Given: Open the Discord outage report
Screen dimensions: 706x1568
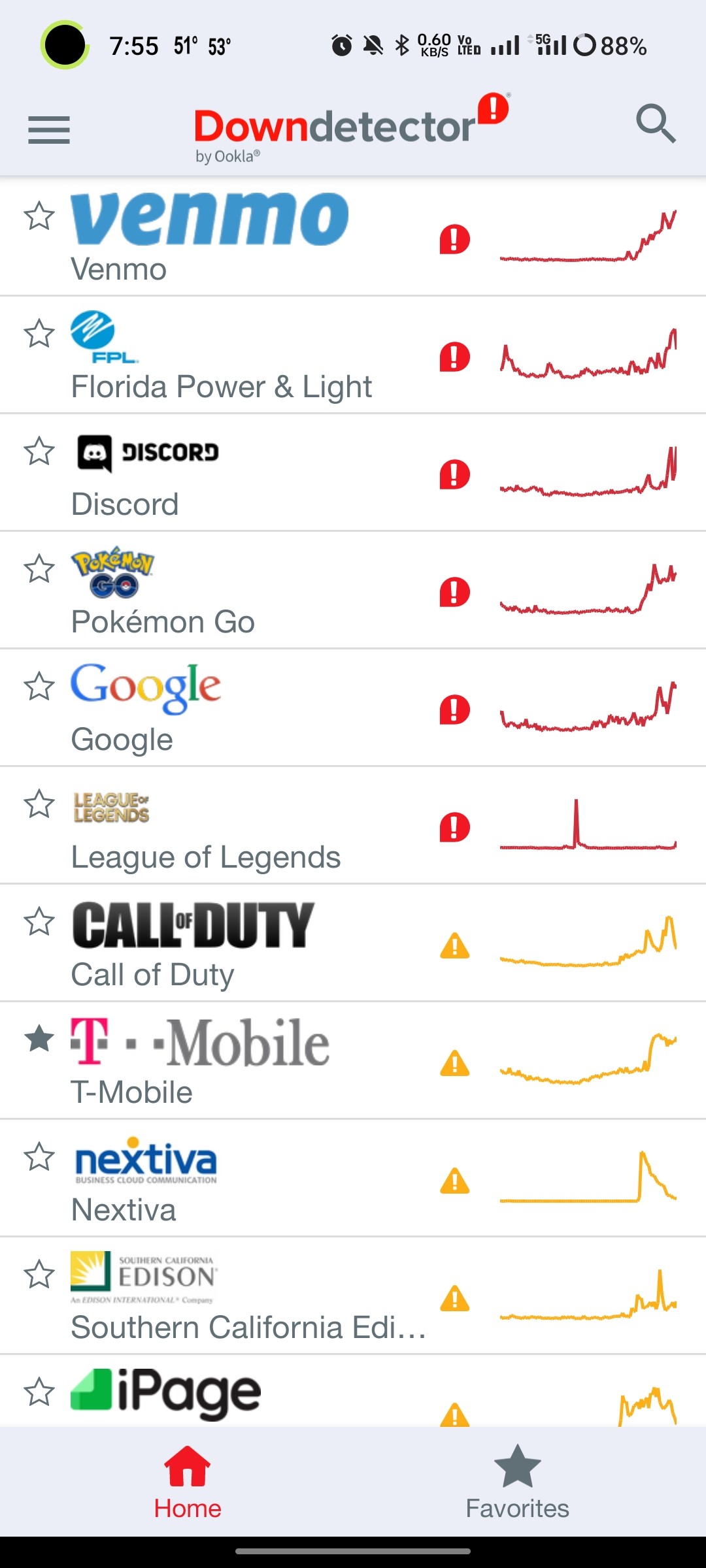Looking at the screenshot, I should pyautogui.click(x=353, y=472).
